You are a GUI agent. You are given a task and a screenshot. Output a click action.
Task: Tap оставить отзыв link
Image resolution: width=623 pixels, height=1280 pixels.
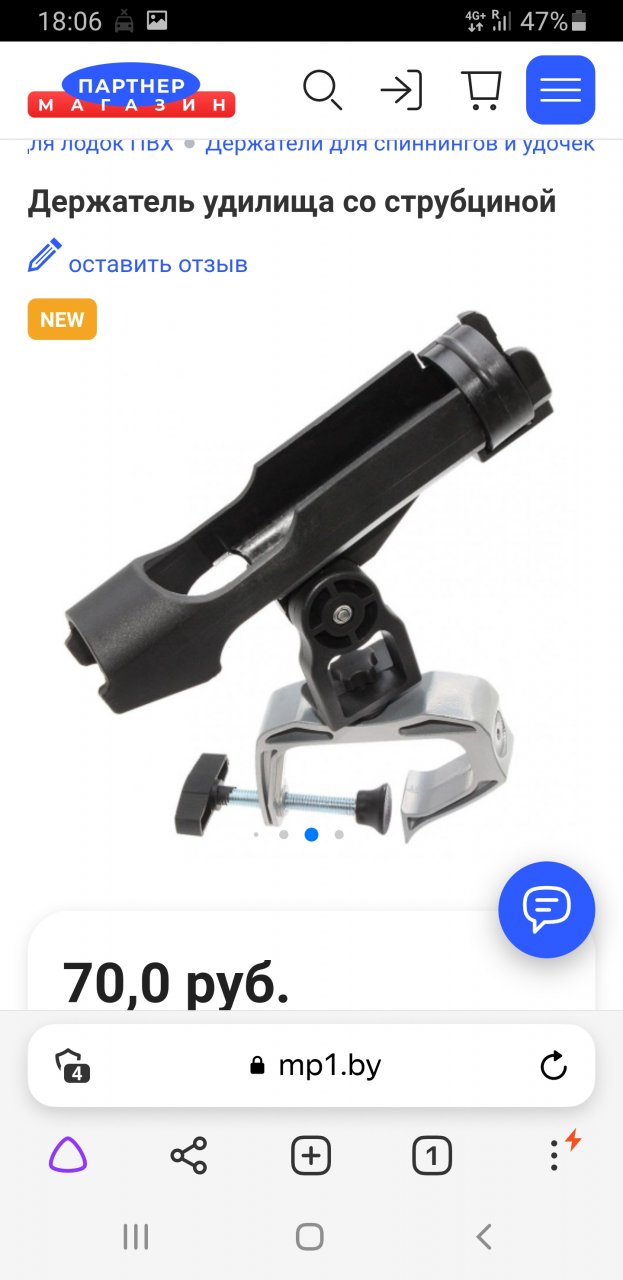tap(157, 264)
